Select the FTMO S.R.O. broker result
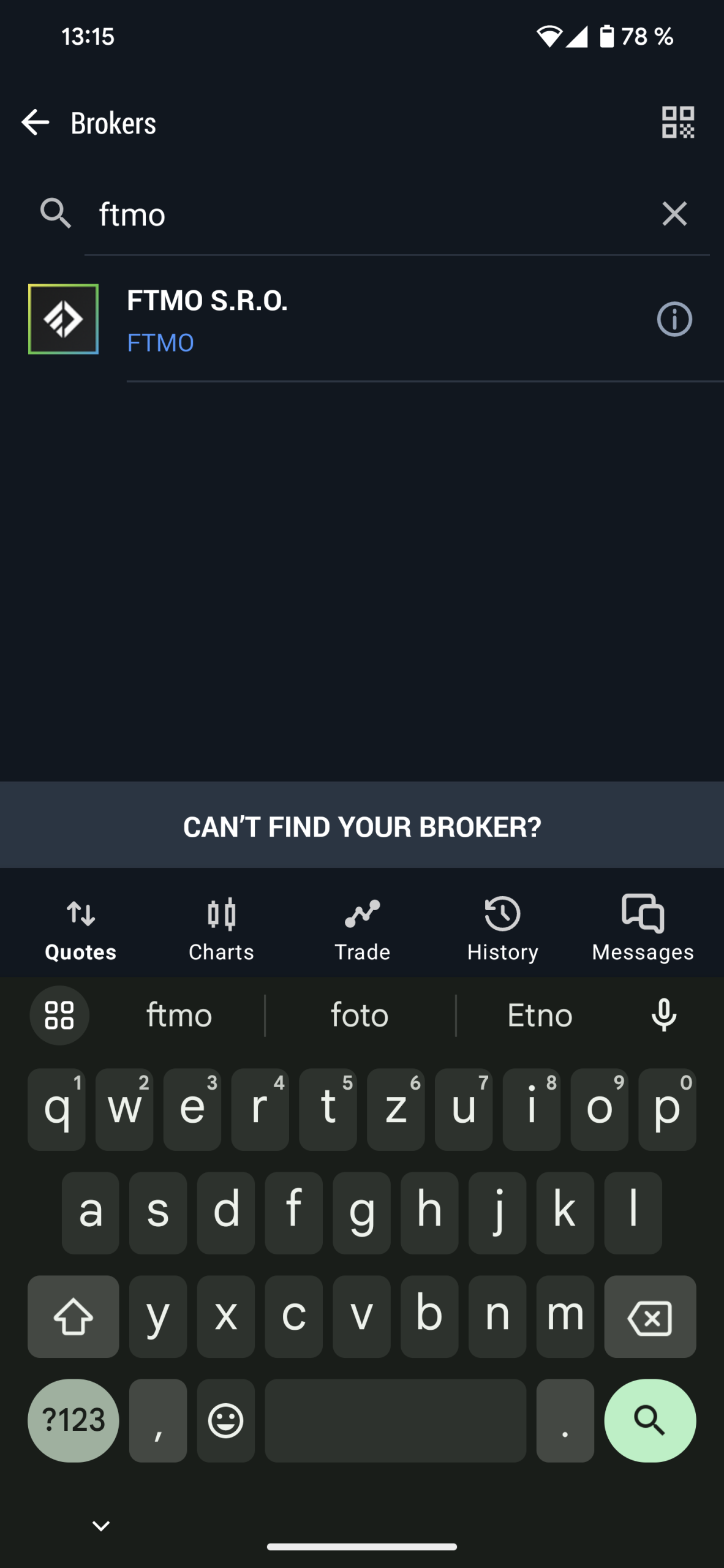 click(306, 320)
